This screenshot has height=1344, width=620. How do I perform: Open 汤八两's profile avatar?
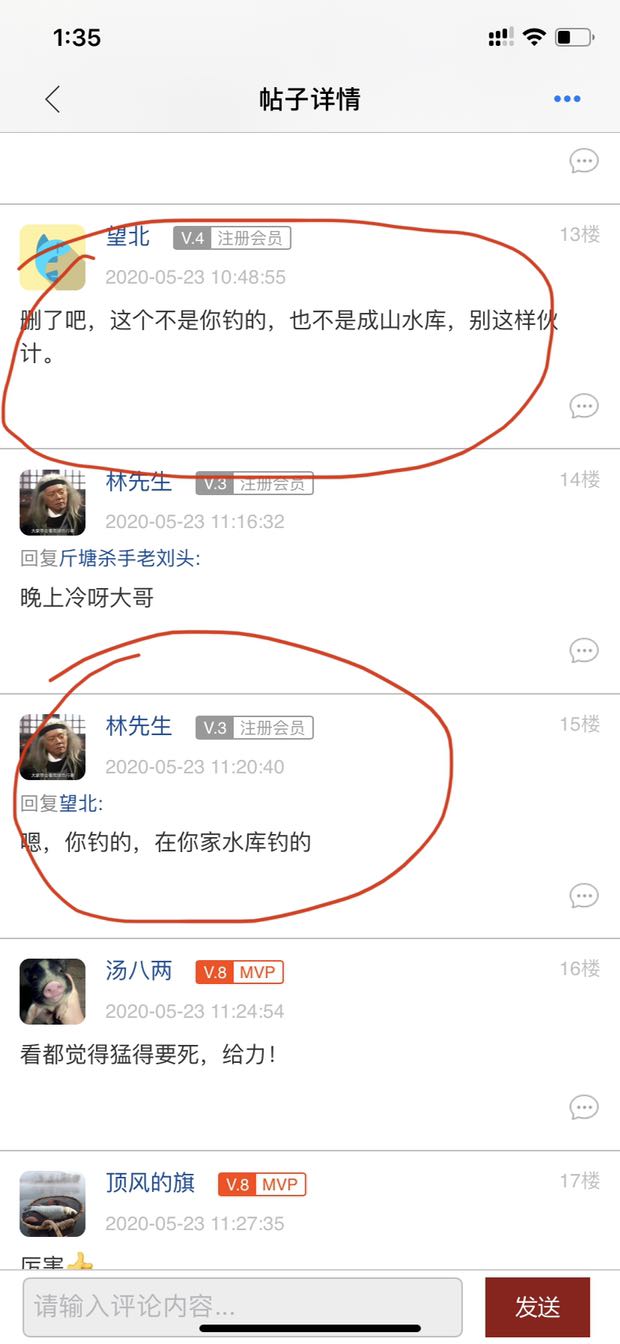[52, 991]
